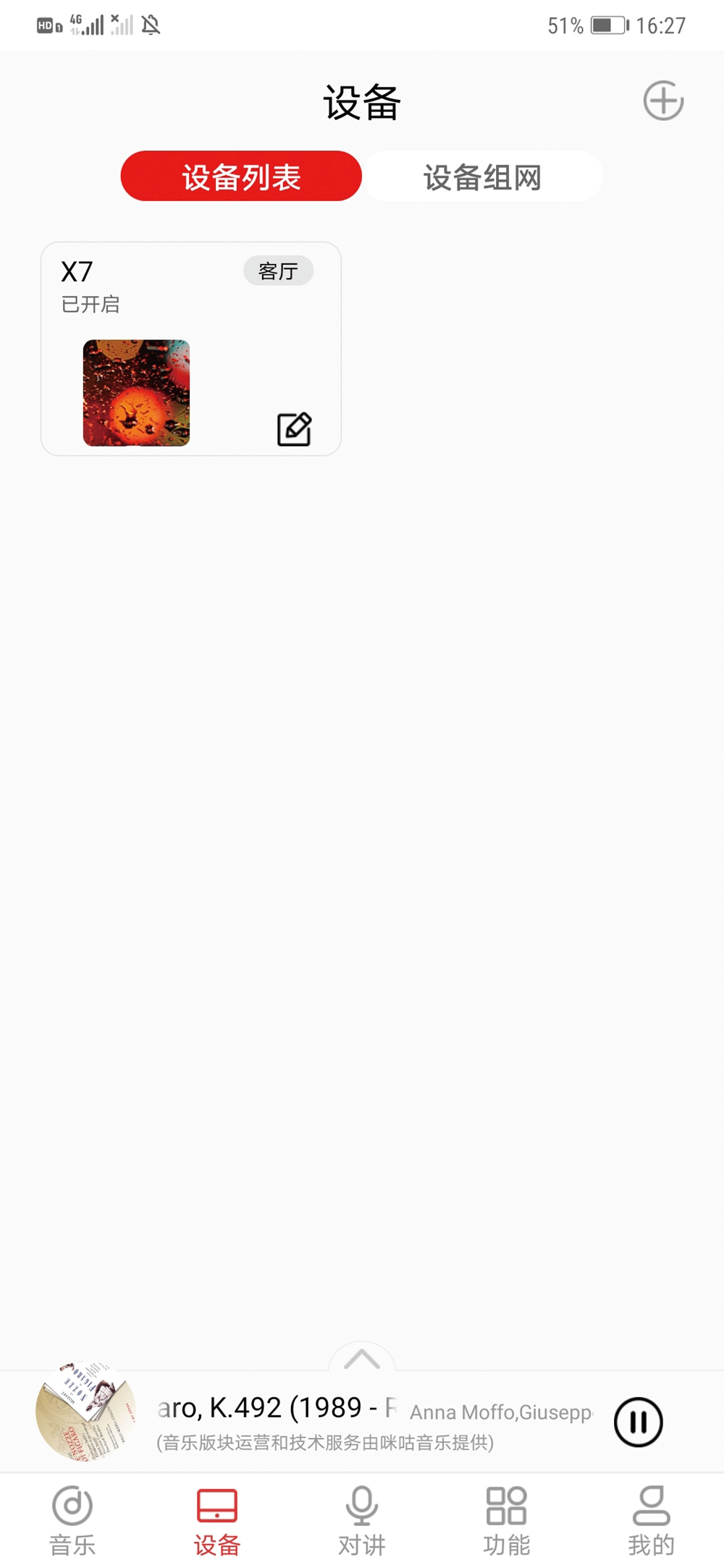Go to the 音乐 tab
Screen dimensions: 724x1568
(72, 1520)
